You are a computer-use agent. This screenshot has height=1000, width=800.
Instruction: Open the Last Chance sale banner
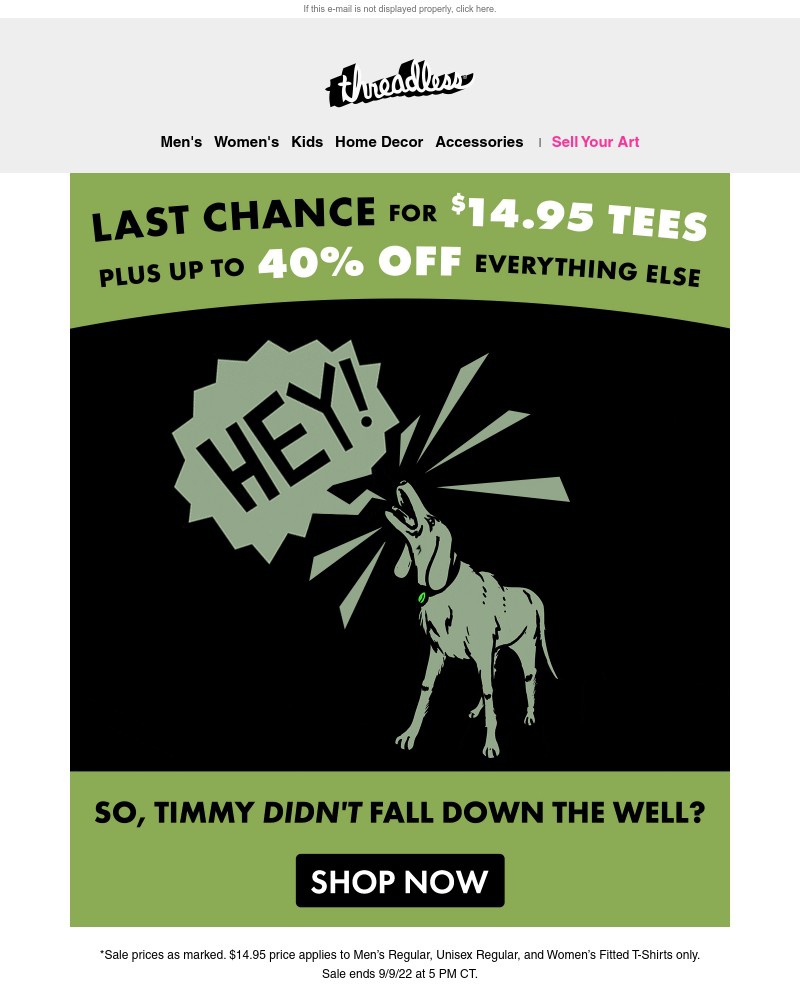400,245
